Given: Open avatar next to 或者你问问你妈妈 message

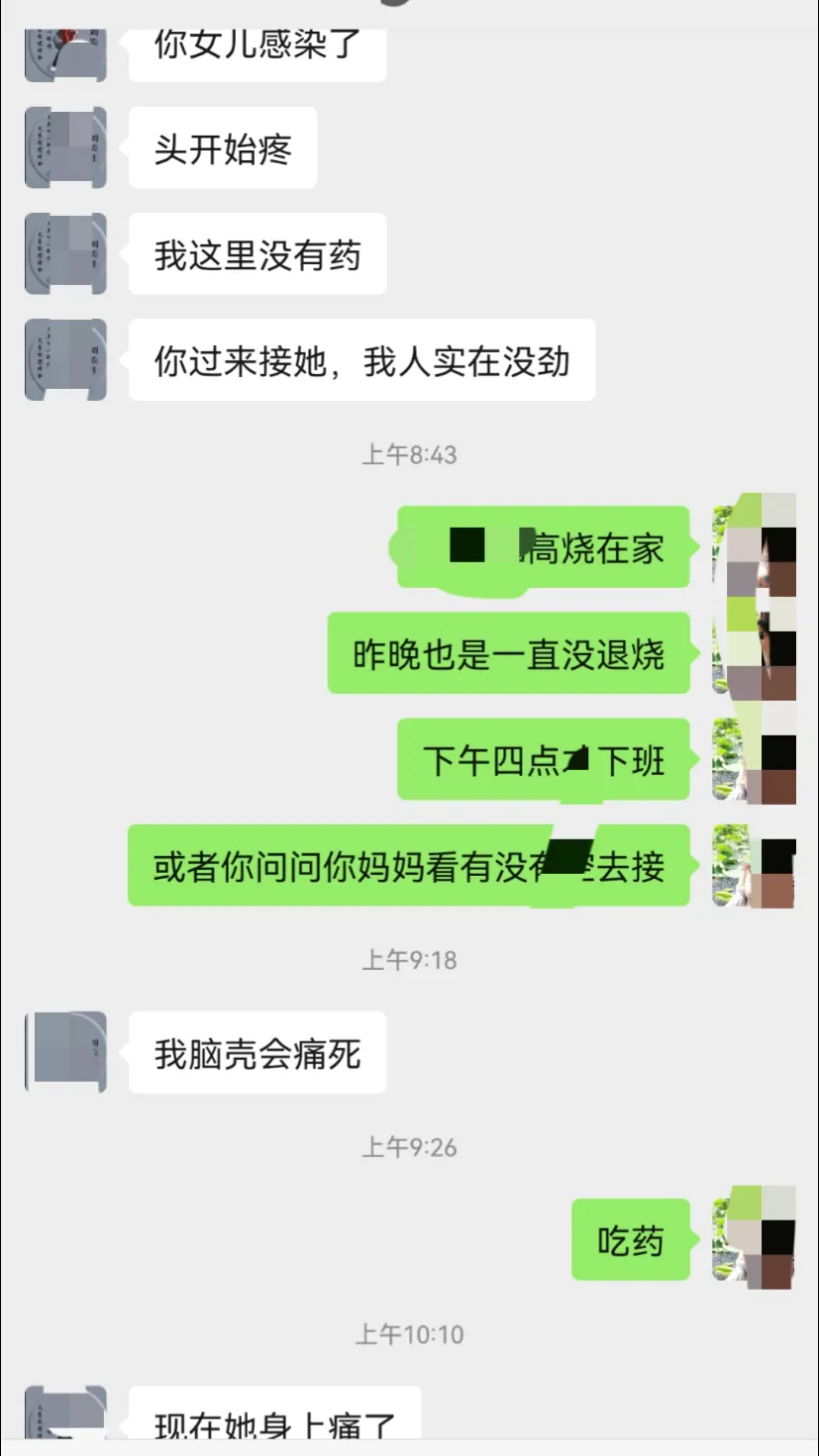Looking at the screenshot, I should [753, 866].
